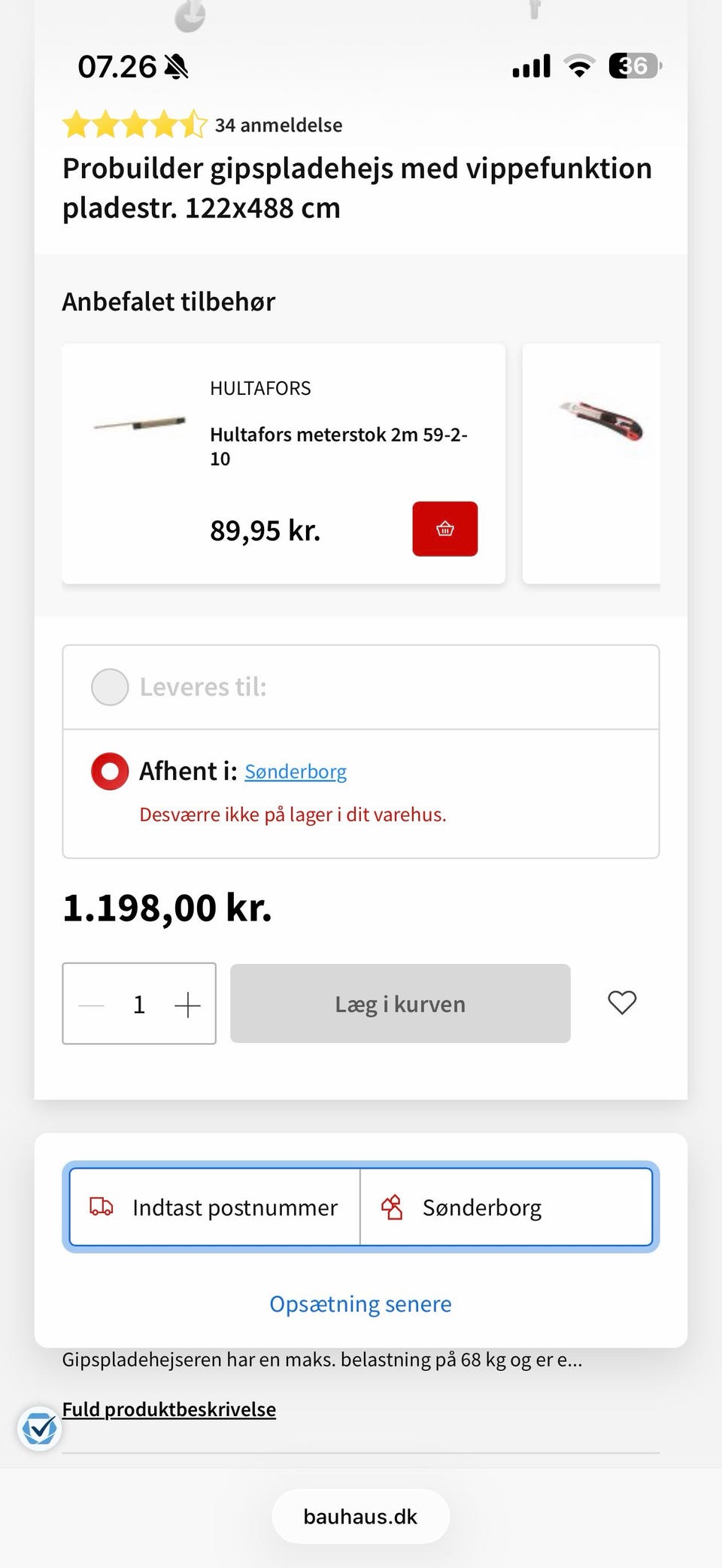
Task: Tap the star rating stars
Action: [x=132, y=124]
